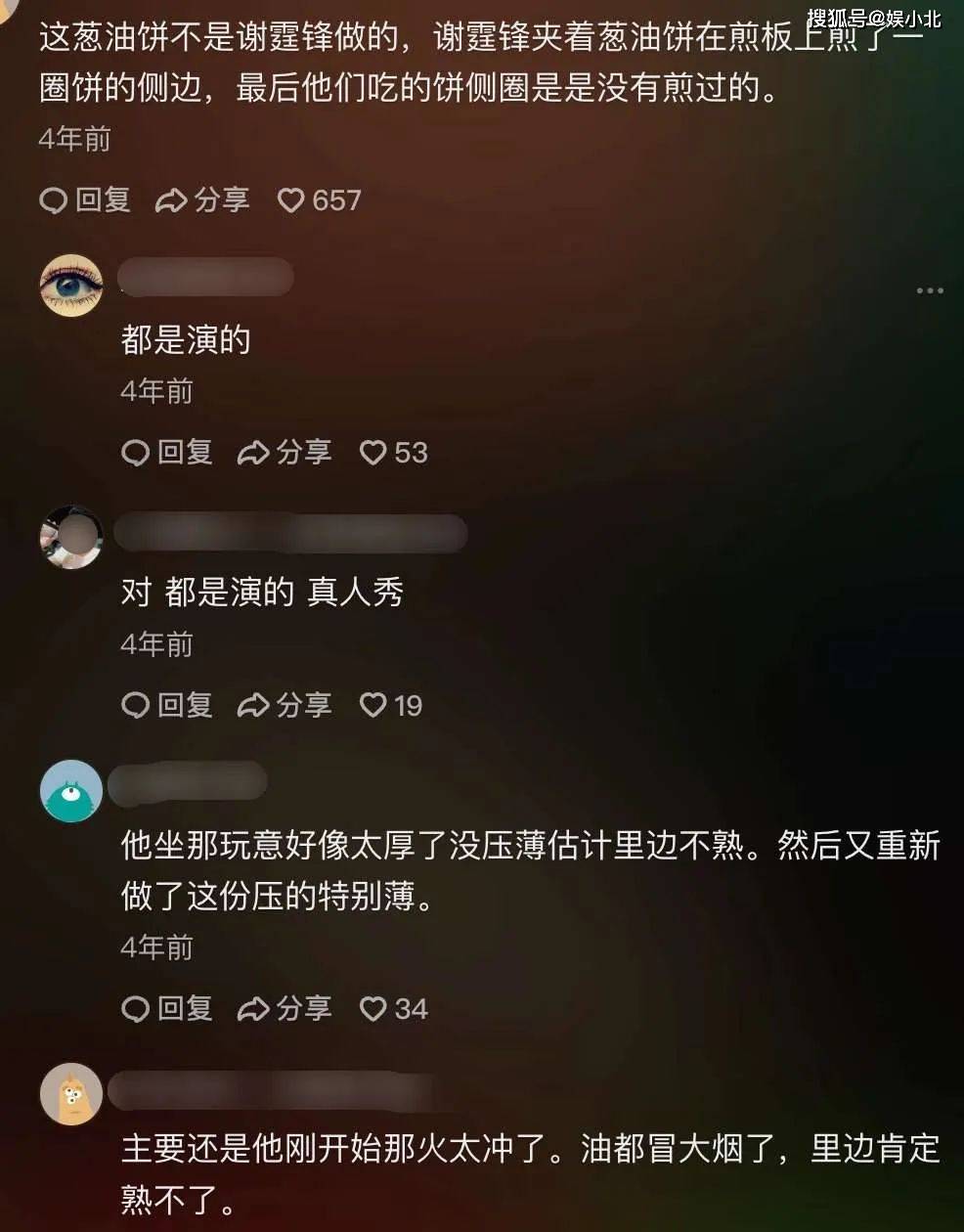Open the orange cartoon avatar's profile

click(71, 1094)
